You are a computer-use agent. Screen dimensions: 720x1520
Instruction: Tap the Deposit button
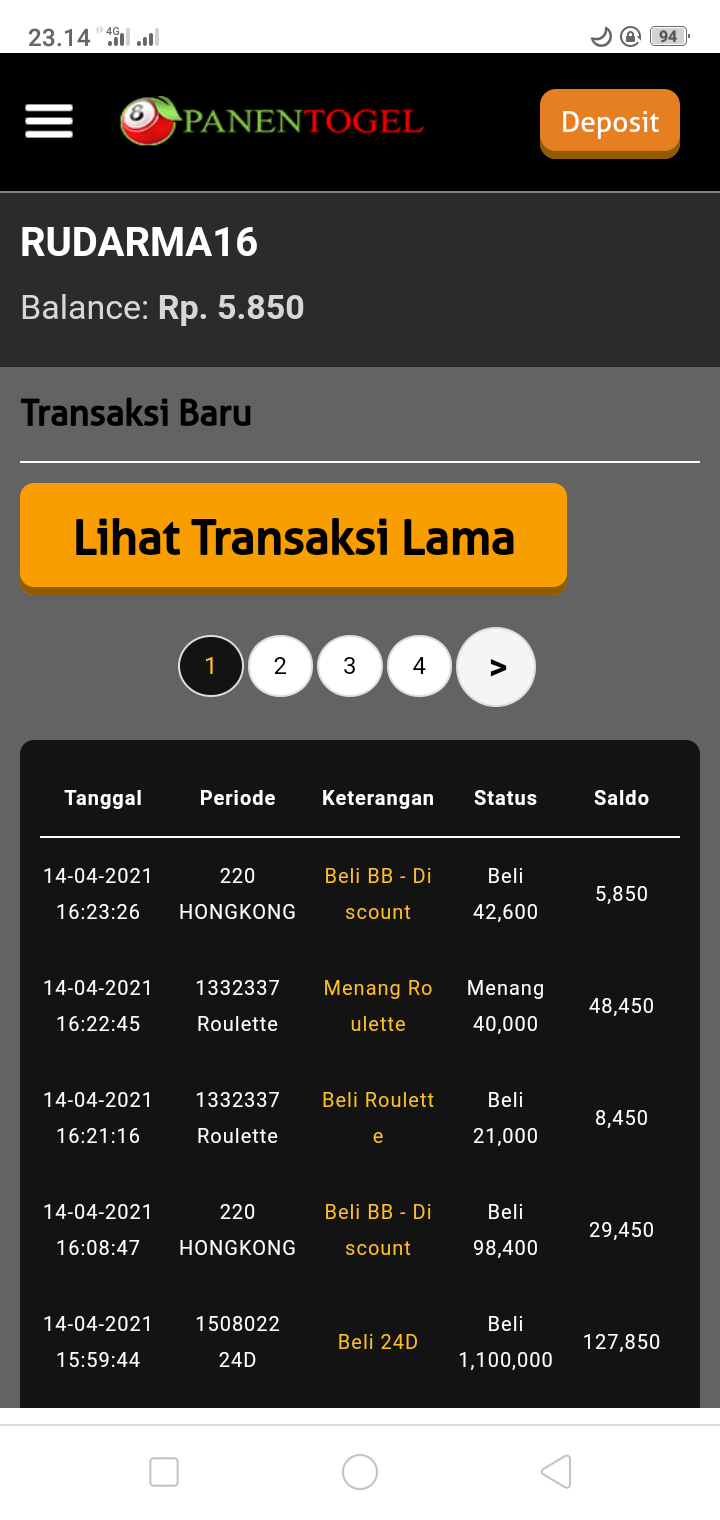pos(609,122)
